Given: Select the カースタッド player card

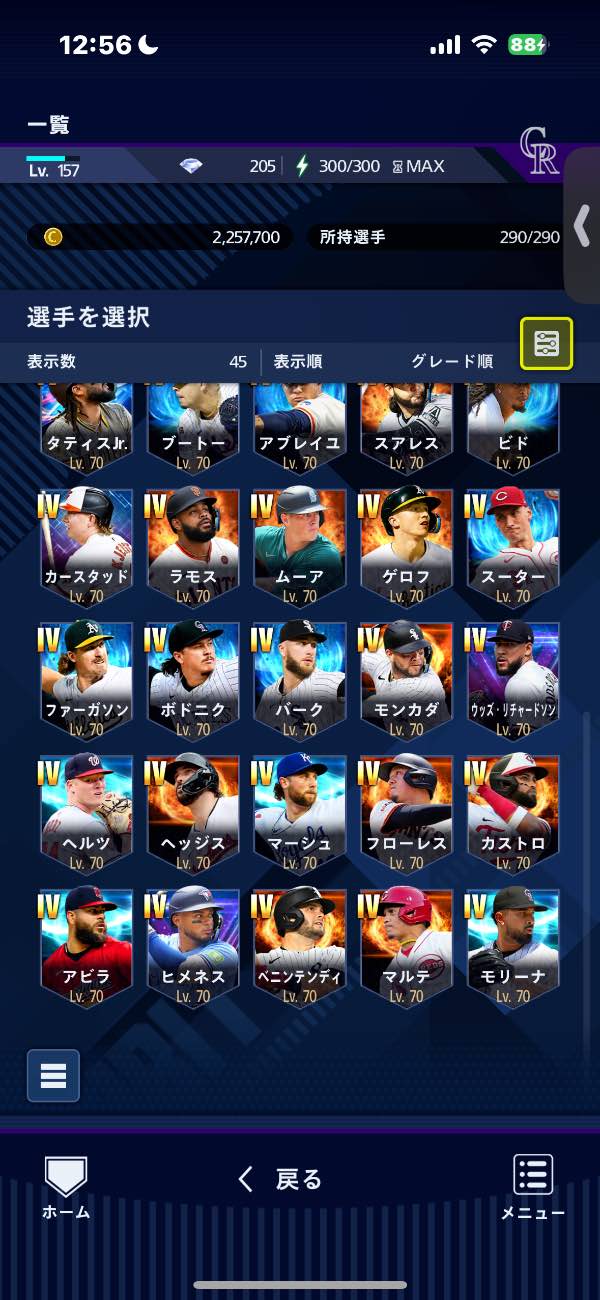Looking at the screenshot, I should pyautogui.click(x=86, y=548).
